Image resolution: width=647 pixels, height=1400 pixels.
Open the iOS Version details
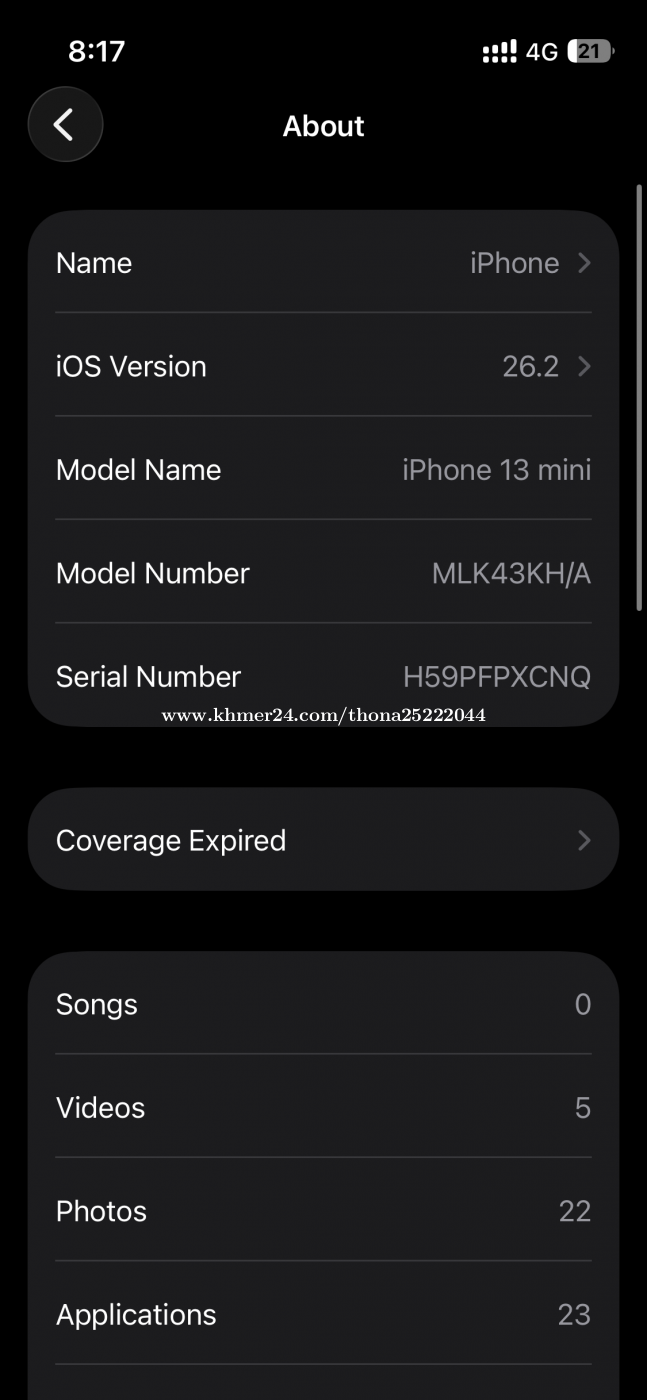click(x=323, y=366)
